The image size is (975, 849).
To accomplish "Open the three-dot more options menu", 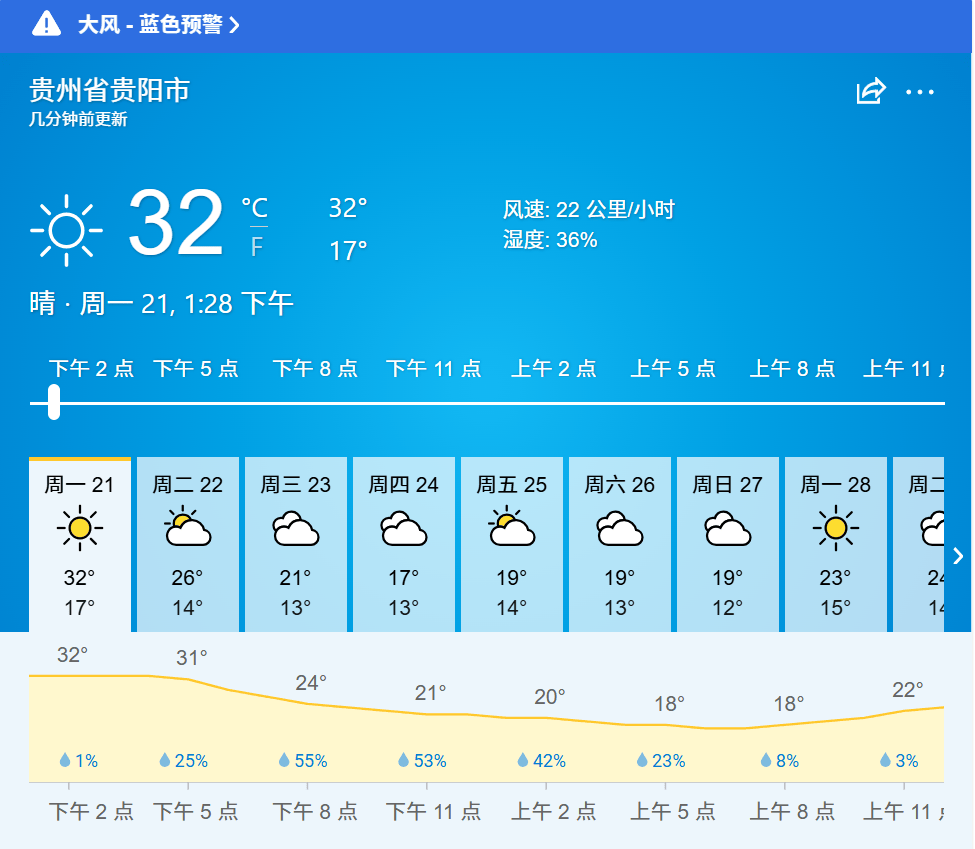I will 919,92.
